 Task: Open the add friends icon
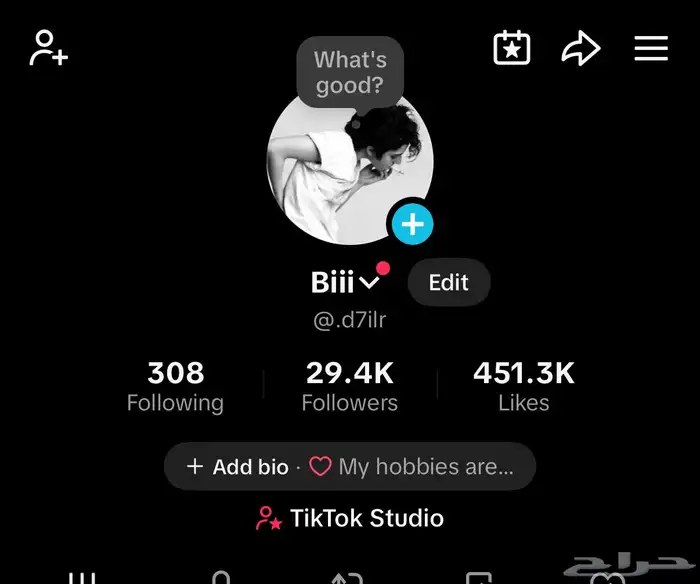point(48,48)
